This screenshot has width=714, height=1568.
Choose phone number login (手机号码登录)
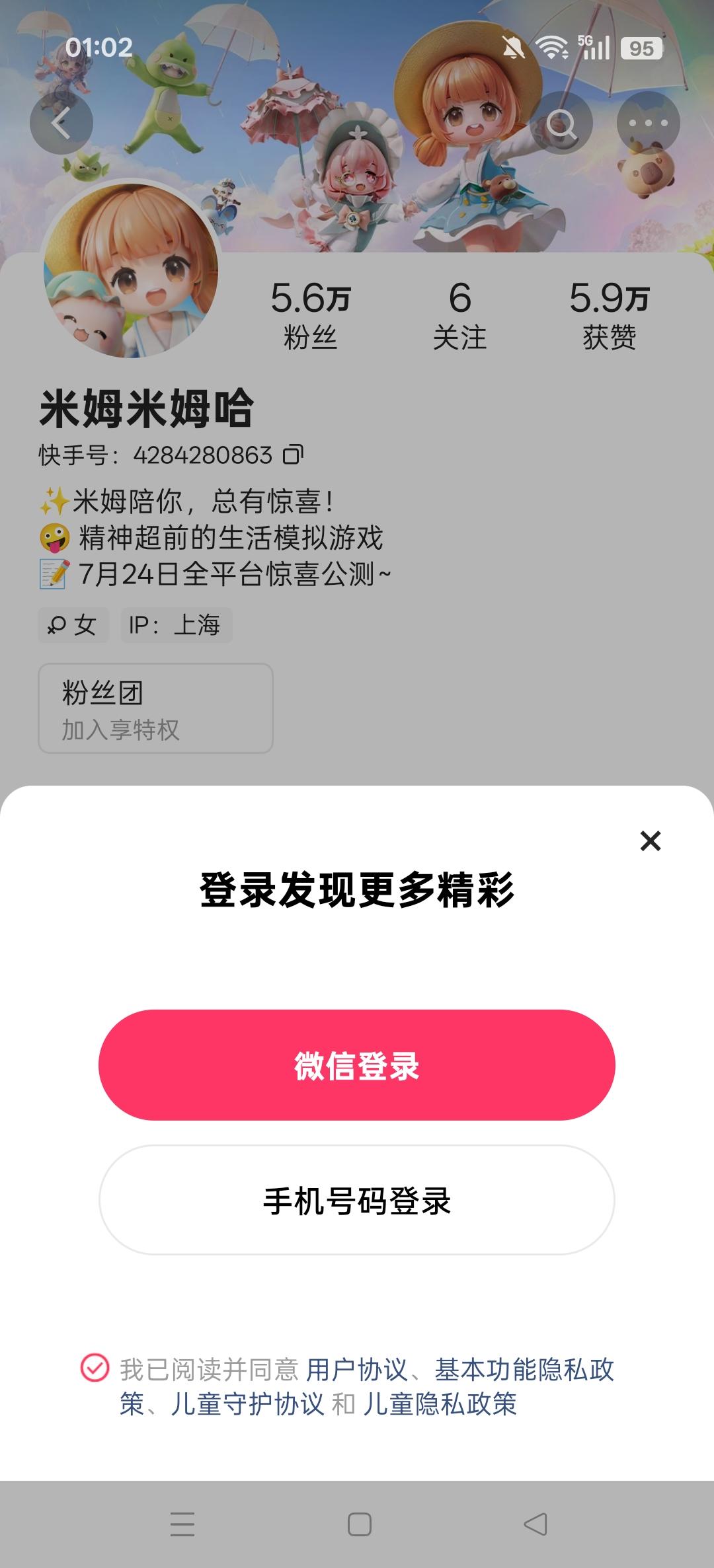point(357,1200)
